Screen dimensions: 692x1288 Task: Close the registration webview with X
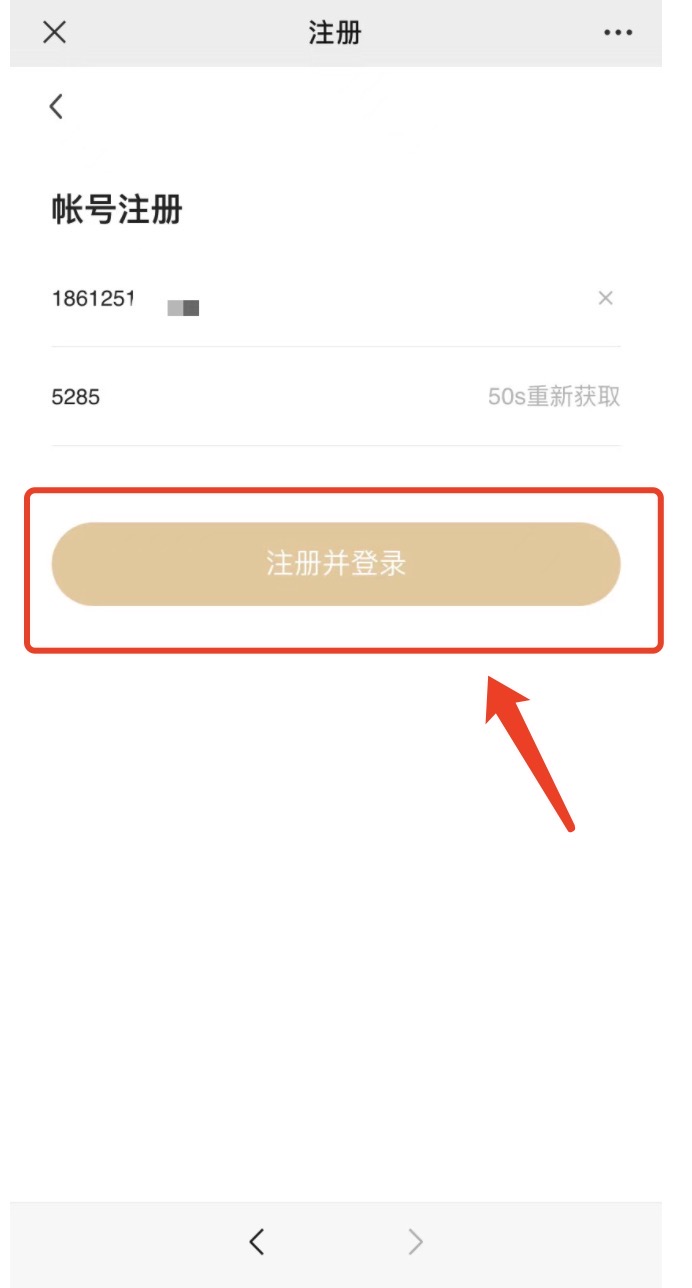[x=54, y=32]
